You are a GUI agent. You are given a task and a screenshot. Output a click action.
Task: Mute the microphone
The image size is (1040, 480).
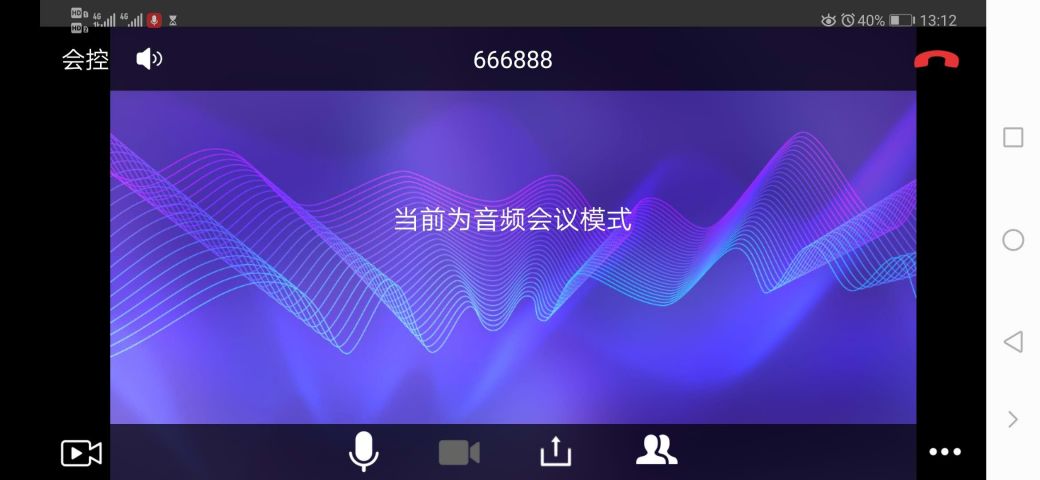click(x=363, y=452)
